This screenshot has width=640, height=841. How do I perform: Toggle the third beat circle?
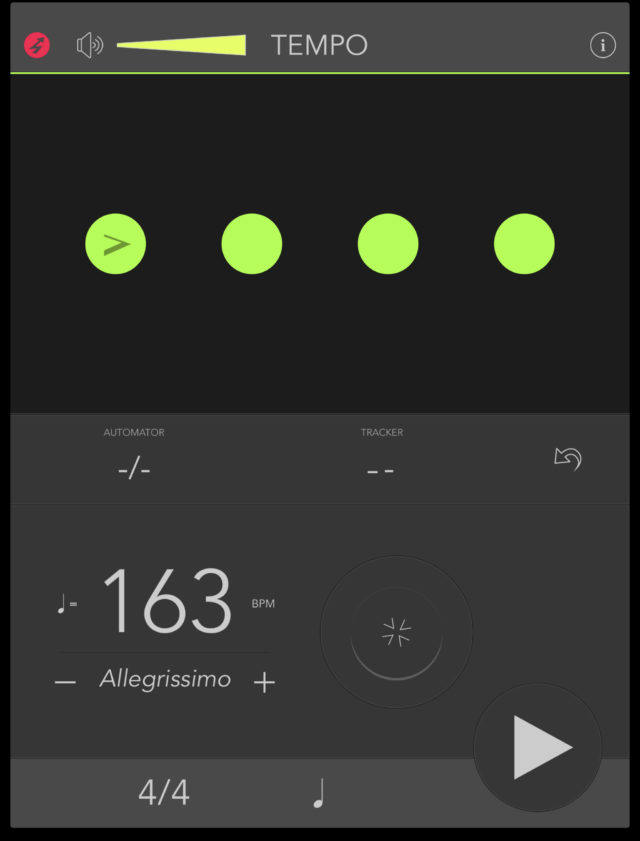click(388, 244)
